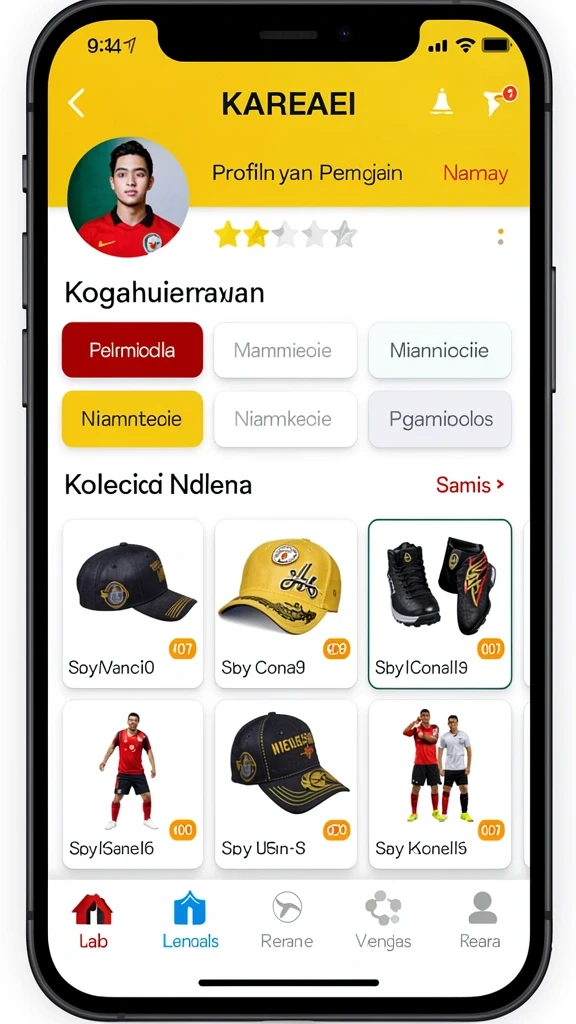Pick the Niamkeoie chip
The width and height of the screenshot is (576, 1024).
point(285,419)
